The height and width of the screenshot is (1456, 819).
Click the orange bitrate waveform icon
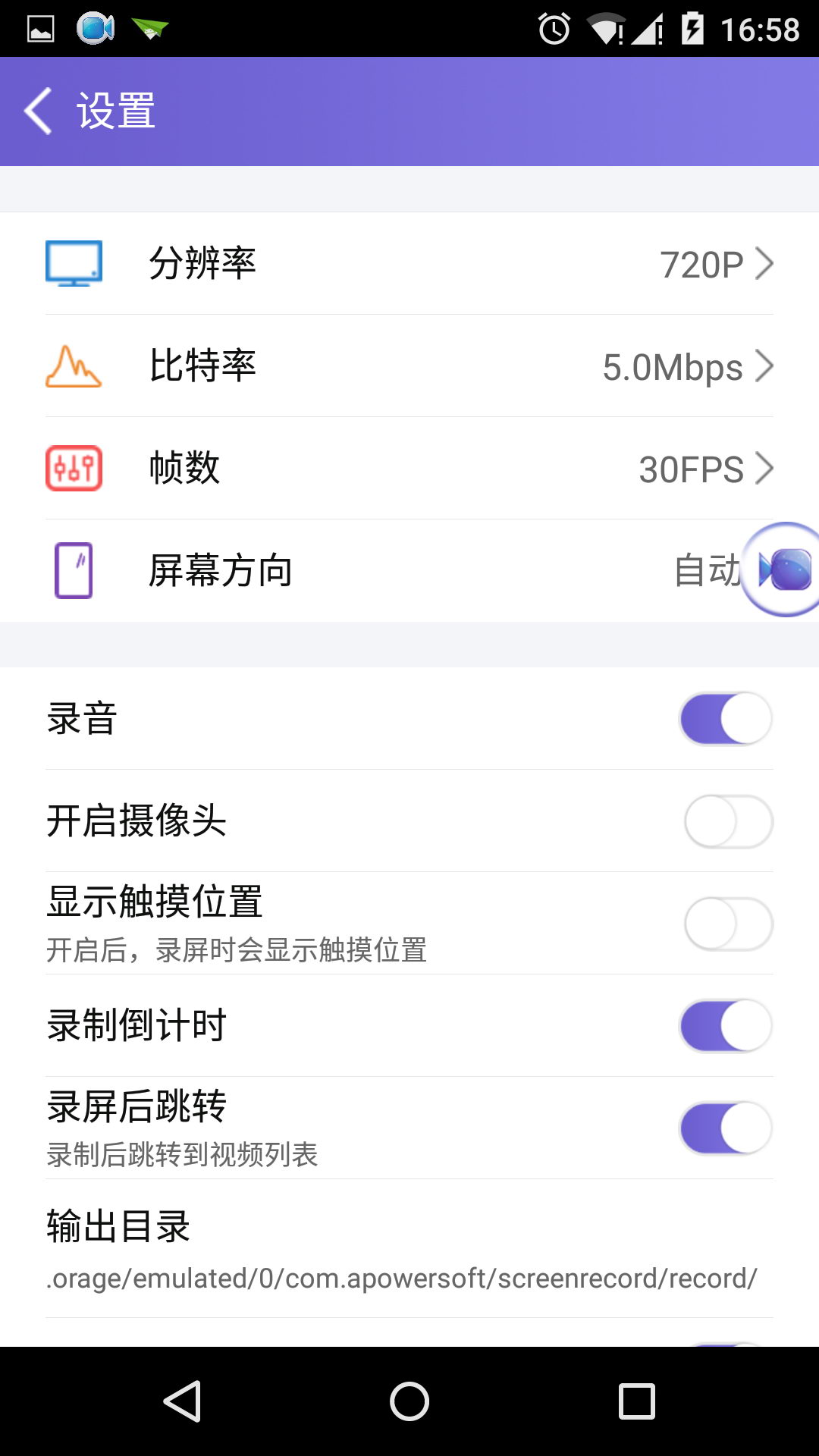74,367
